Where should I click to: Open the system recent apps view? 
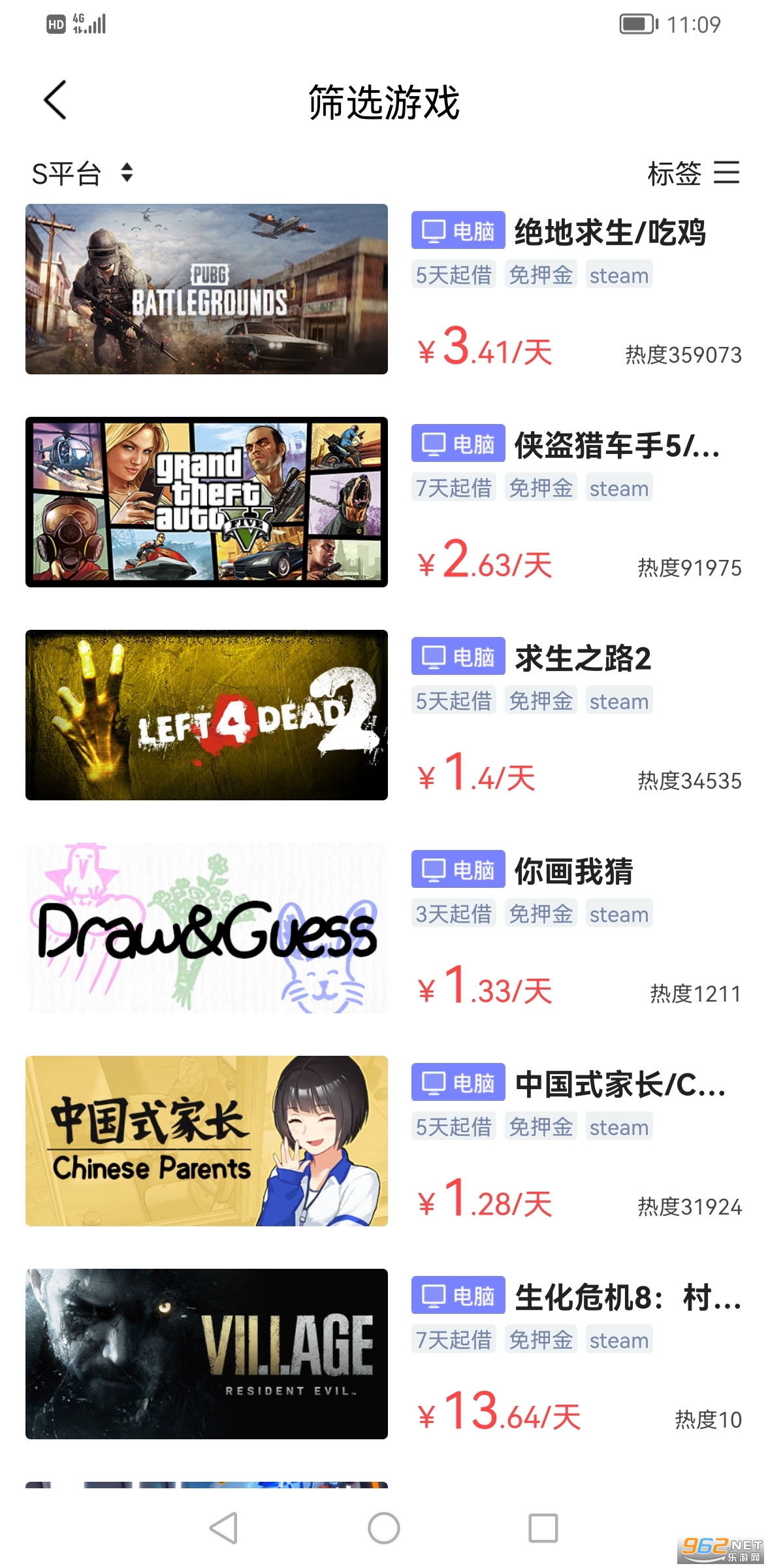pyautogui.click(x=543, y=1528)
